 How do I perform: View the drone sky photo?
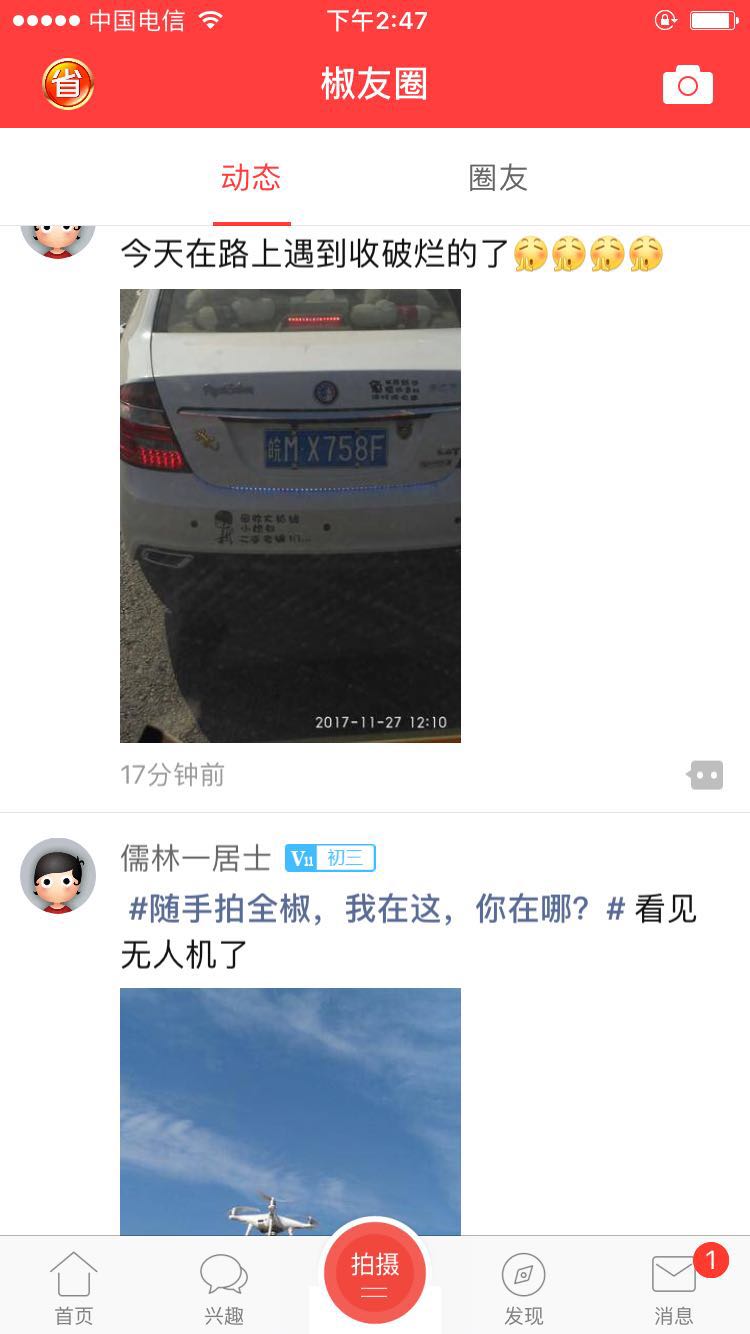(290, 1110)
